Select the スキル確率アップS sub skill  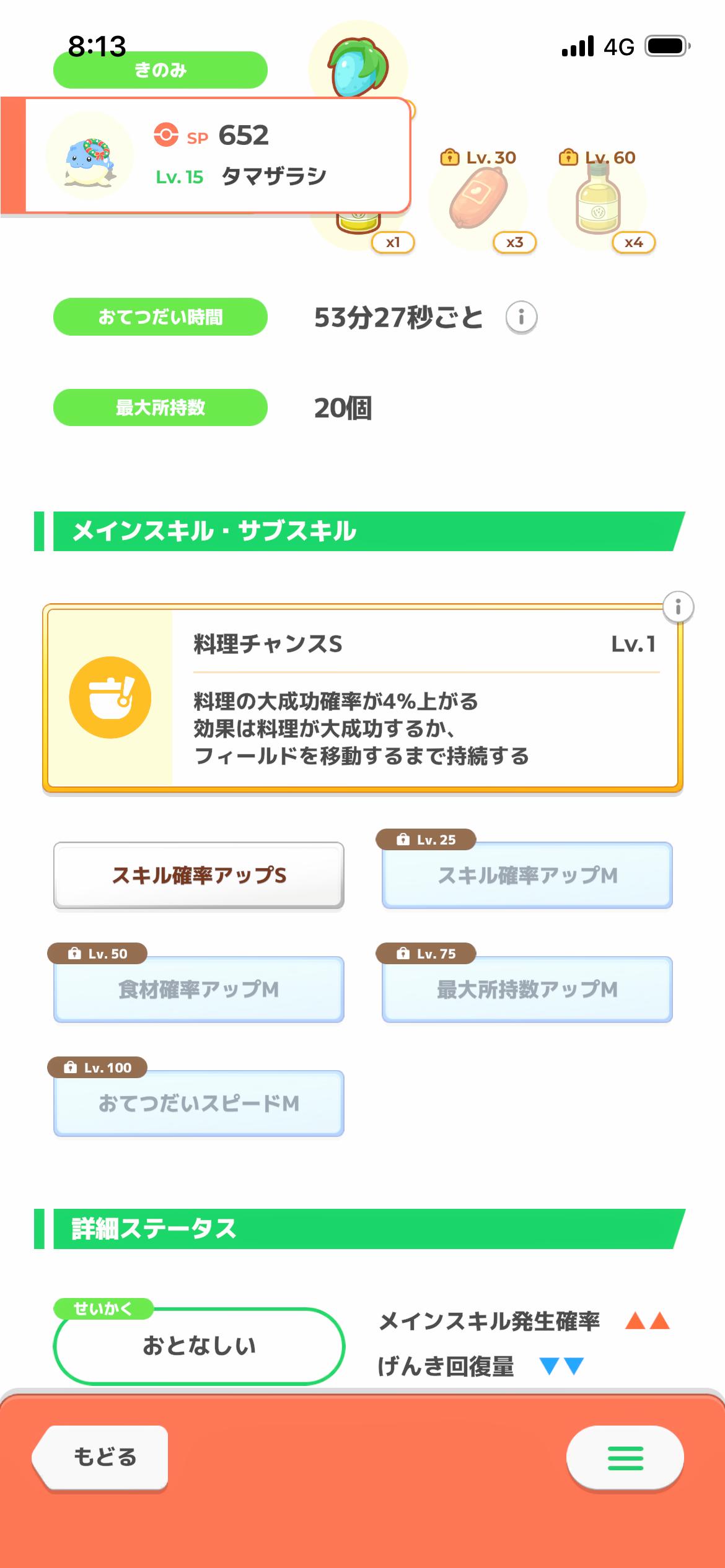(199, 875)
